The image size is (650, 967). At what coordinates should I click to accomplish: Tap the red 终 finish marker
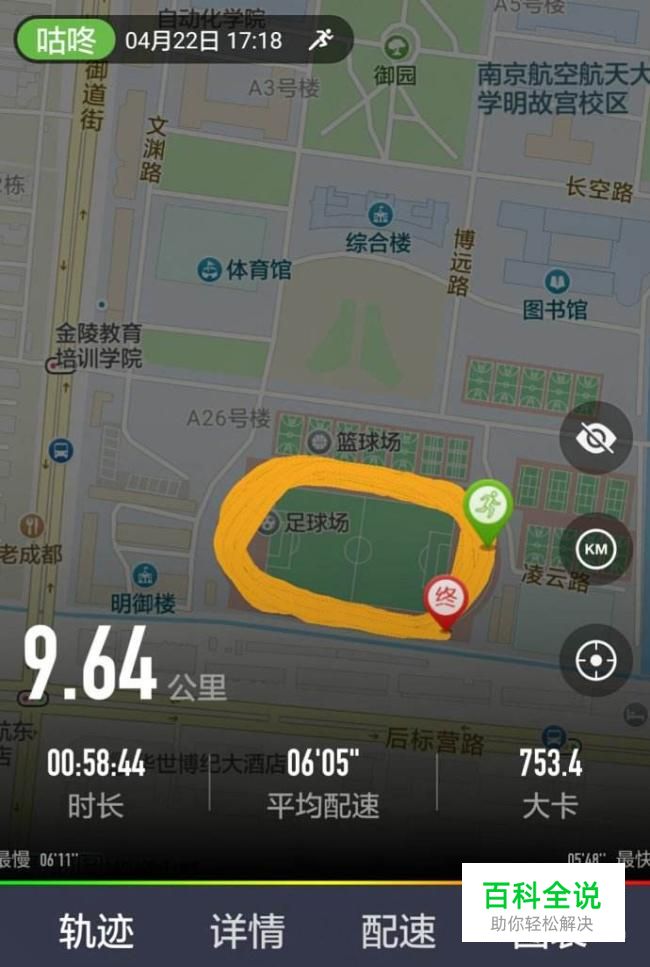(447, 601)
